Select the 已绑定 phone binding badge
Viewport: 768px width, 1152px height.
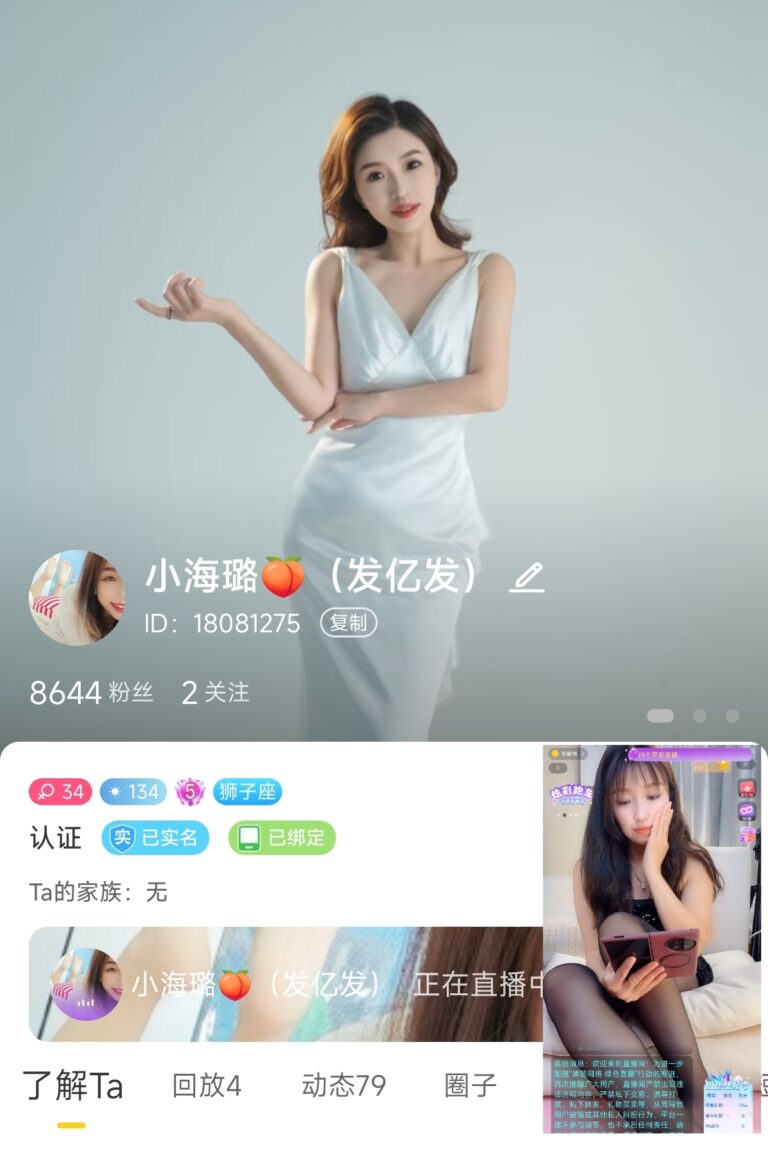(x=282, y=838)
